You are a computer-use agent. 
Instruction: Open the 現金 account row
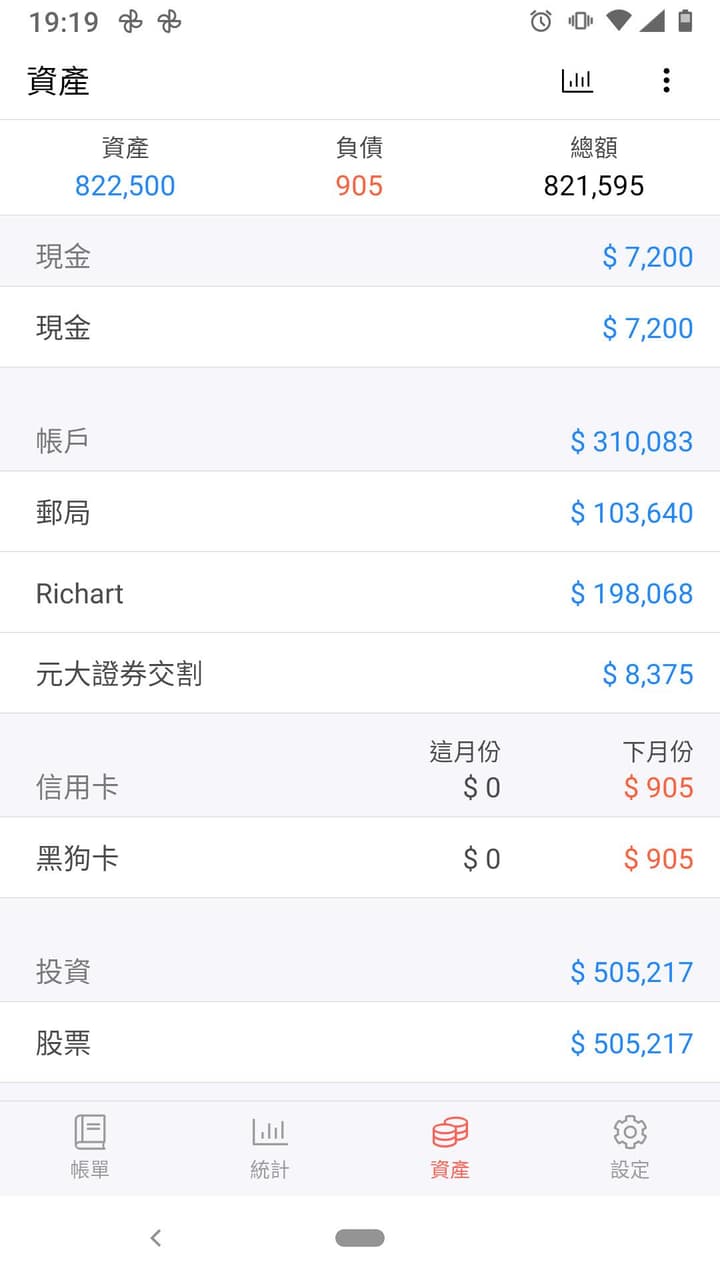(360, 328)
